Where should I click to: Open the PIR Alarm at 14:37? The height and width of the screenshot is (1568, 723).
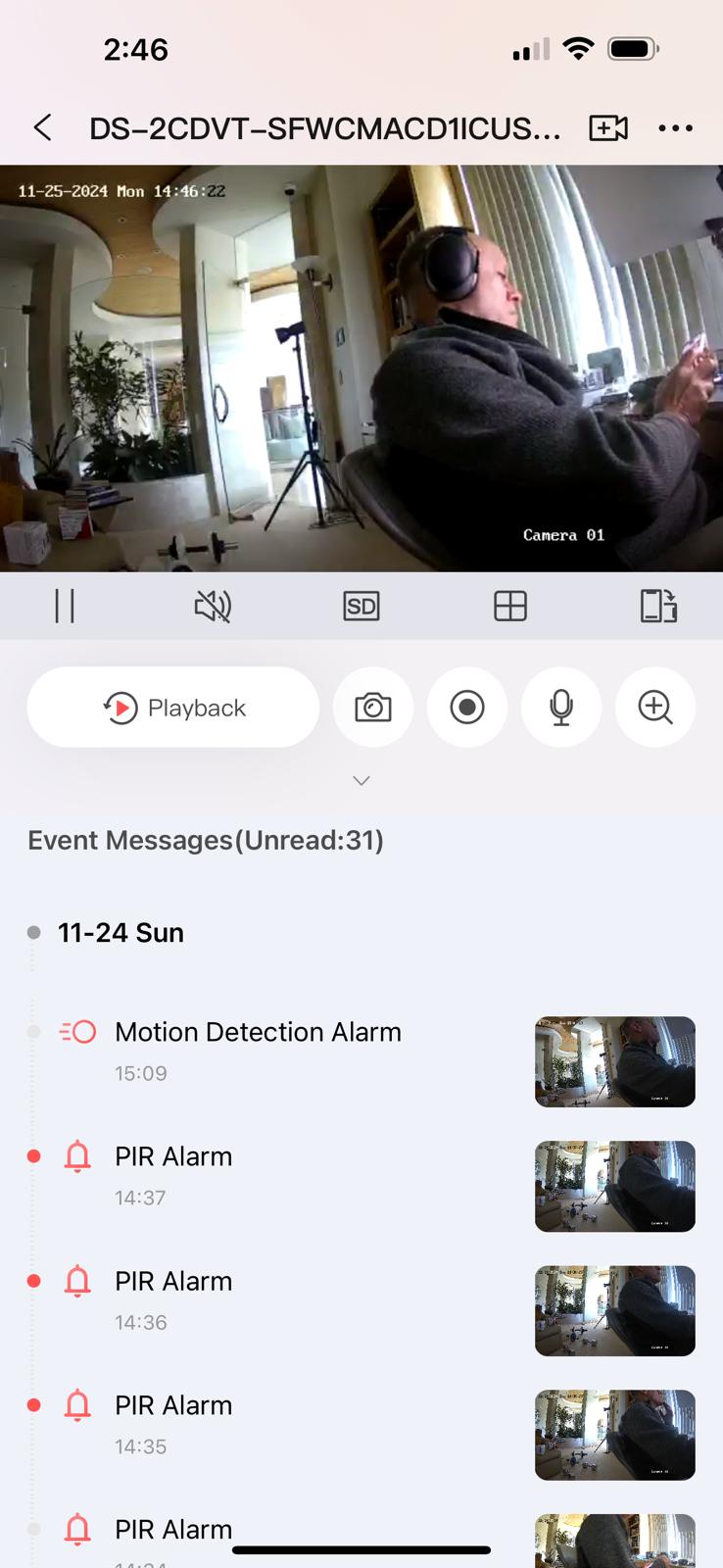coord(173,1173)
